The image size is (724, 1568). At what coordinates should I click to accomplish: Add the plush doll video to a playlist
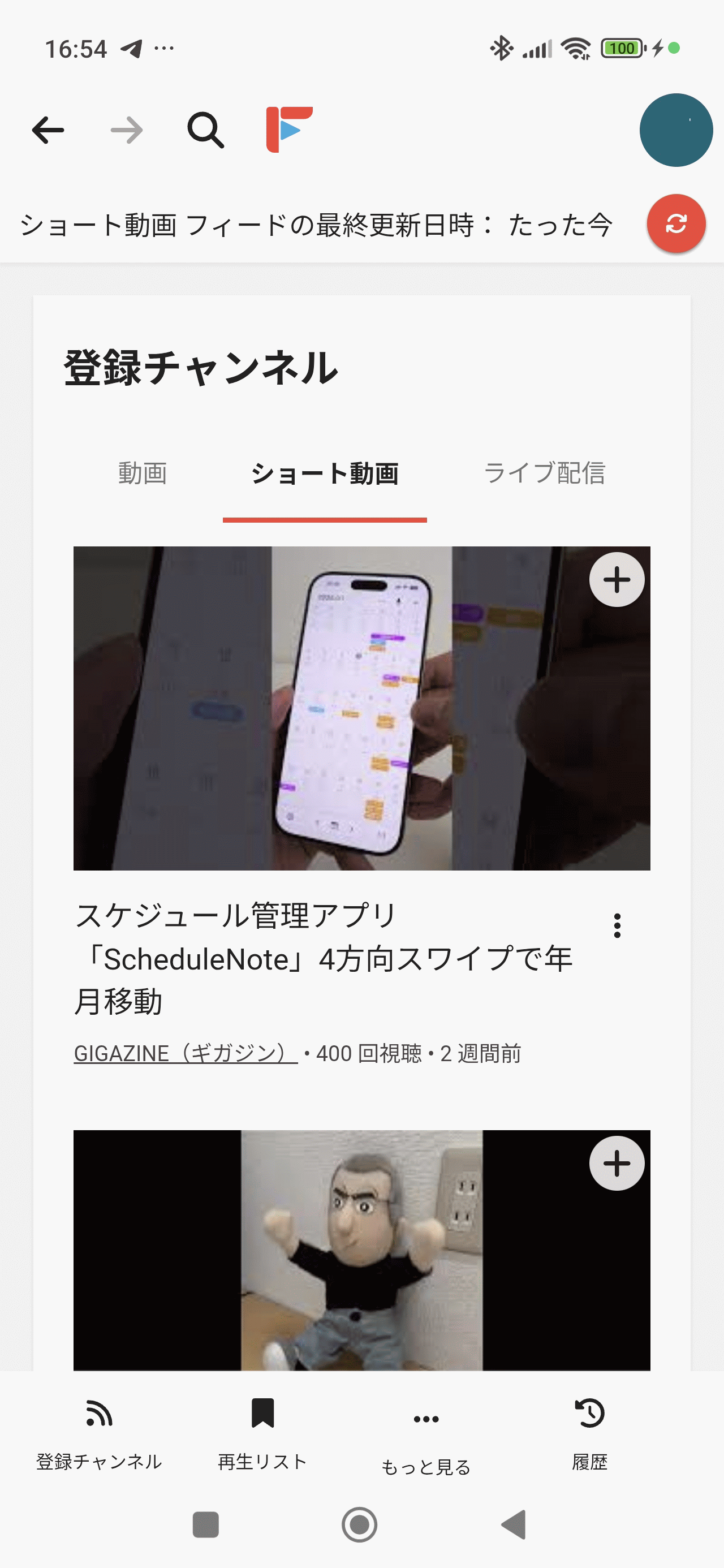(x=616, y=1163)
